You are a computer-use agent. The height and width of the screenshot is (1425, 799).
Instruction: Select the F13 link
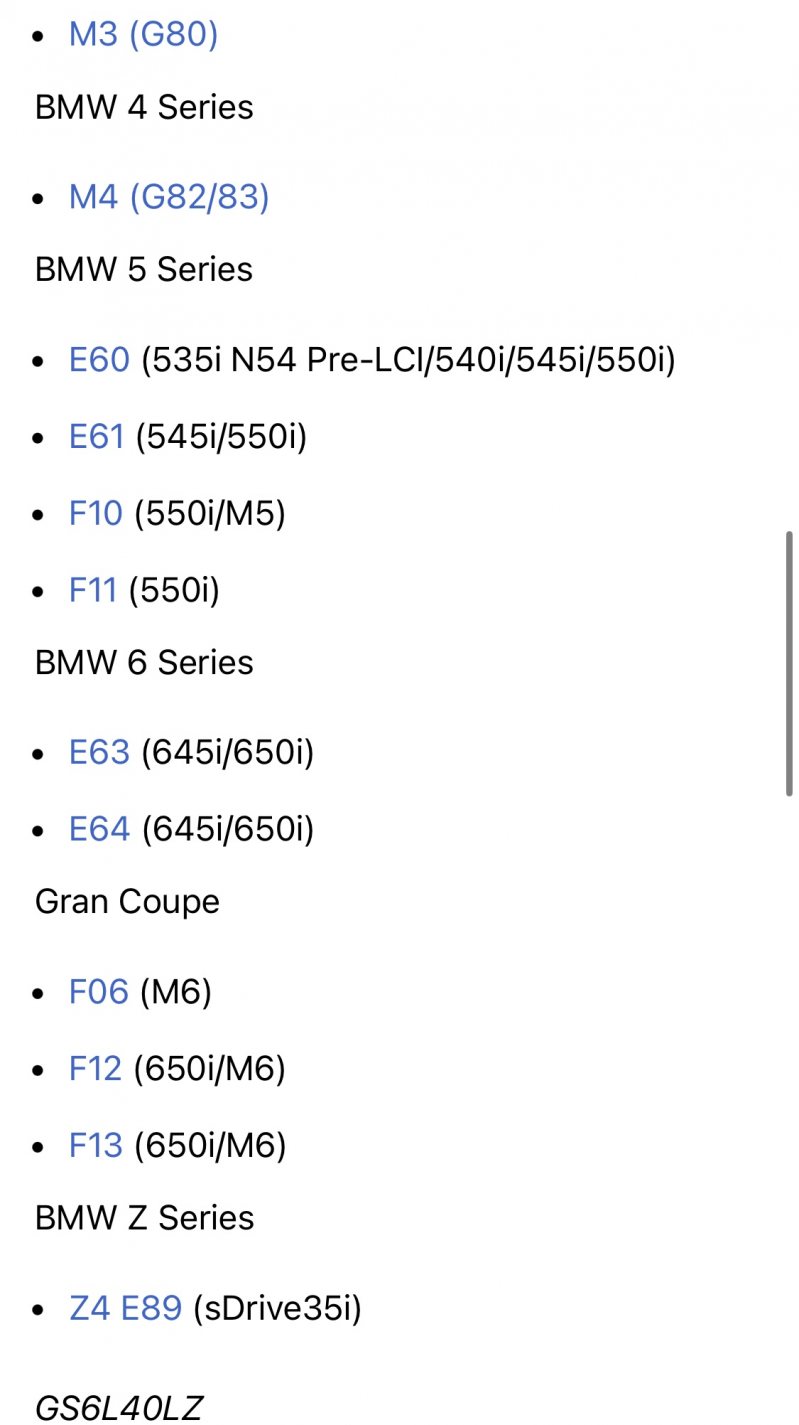(x=95, y=1145)
